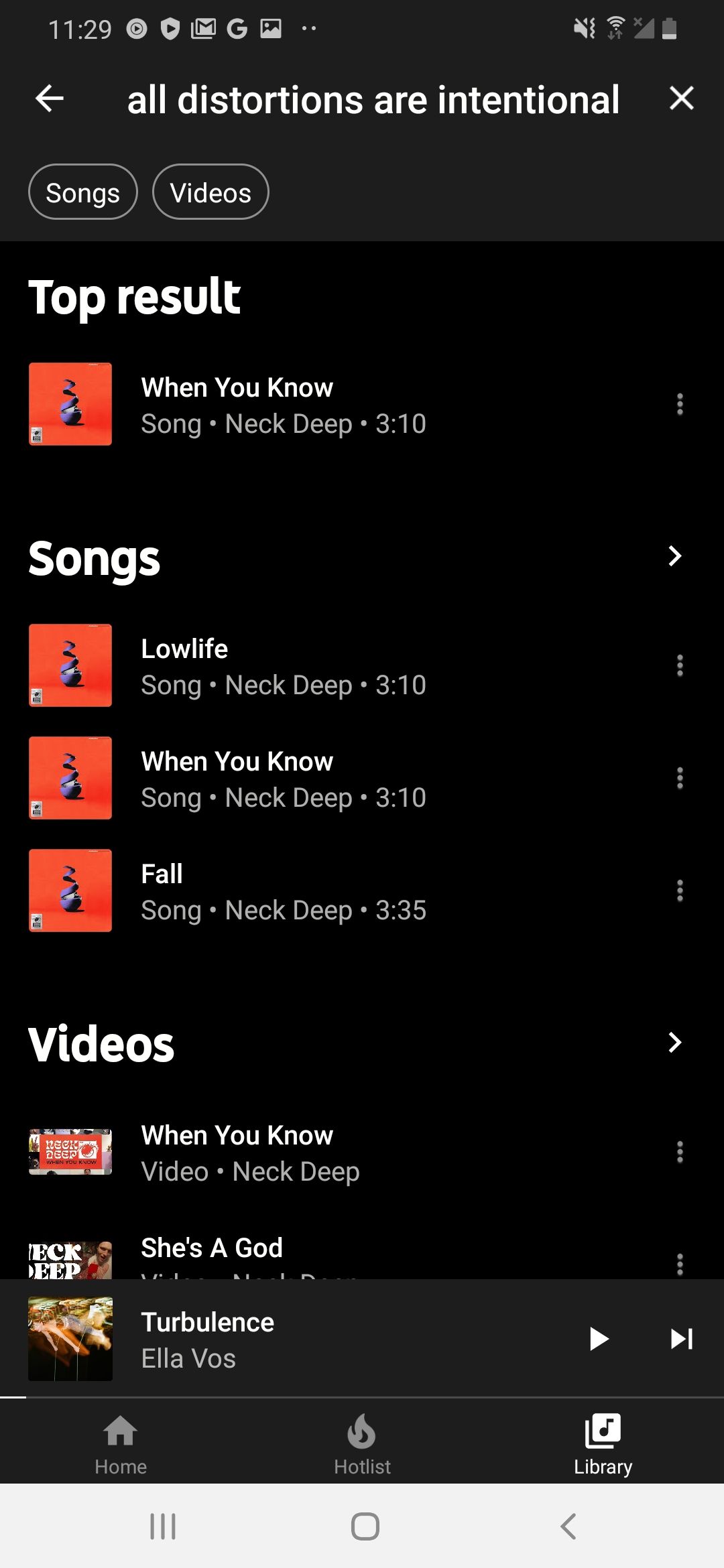Screen dimensions: 724x1568
Task: Open the Turbulence album artwork thumbnail
Action: click(x=70, y=1338)
